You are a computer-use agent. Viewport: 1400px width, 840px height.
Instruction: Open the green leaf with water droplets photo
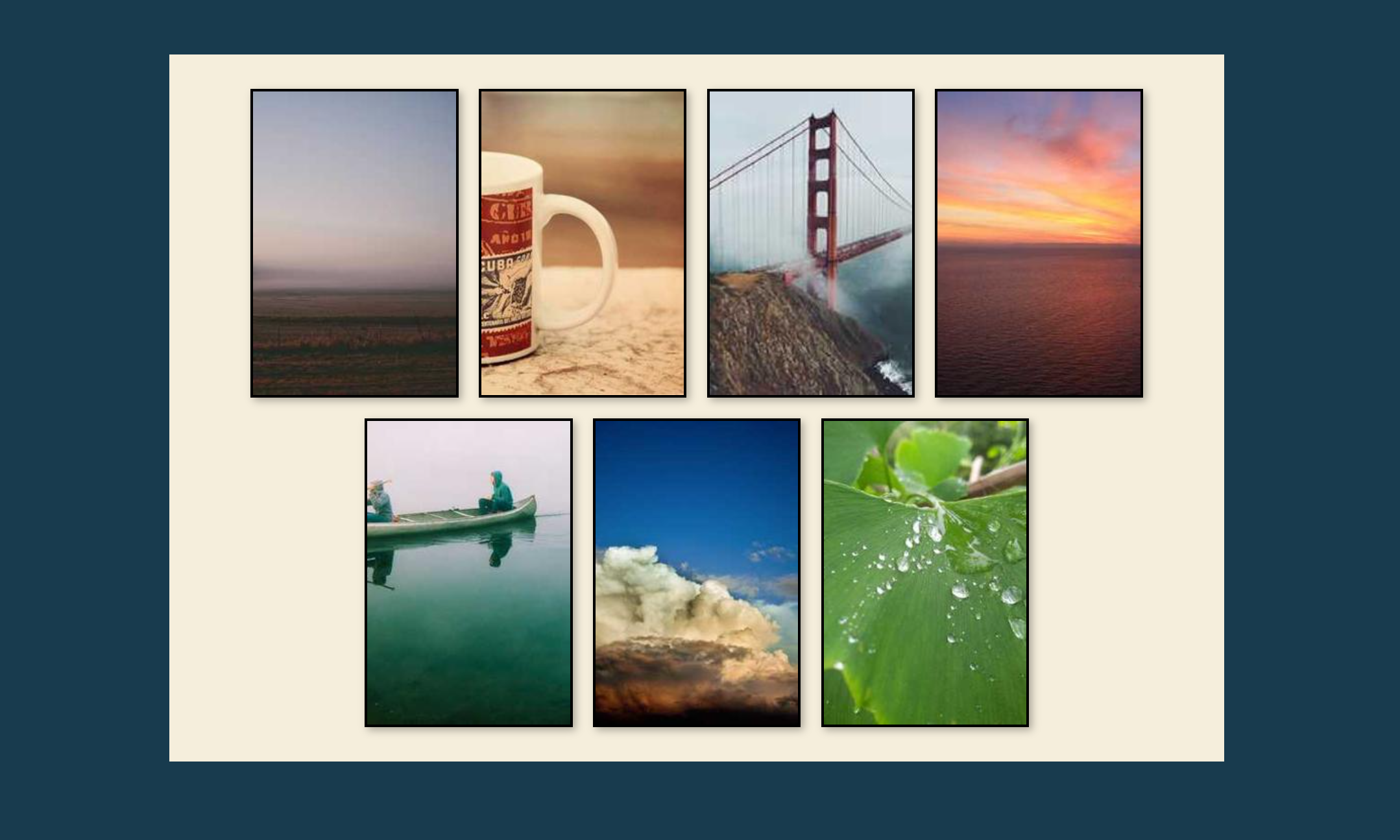(924, 572)
